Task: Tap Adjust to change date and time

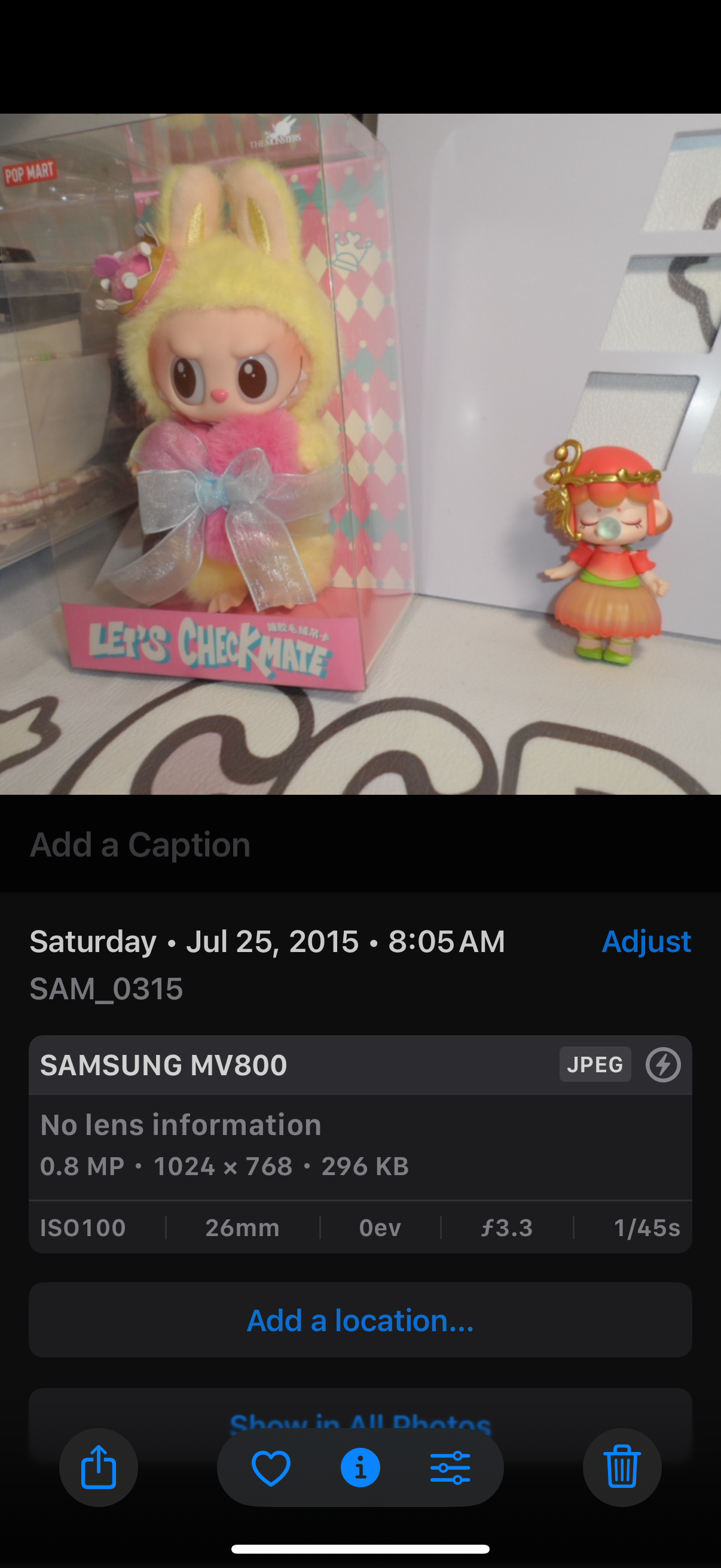Action: 646,941
